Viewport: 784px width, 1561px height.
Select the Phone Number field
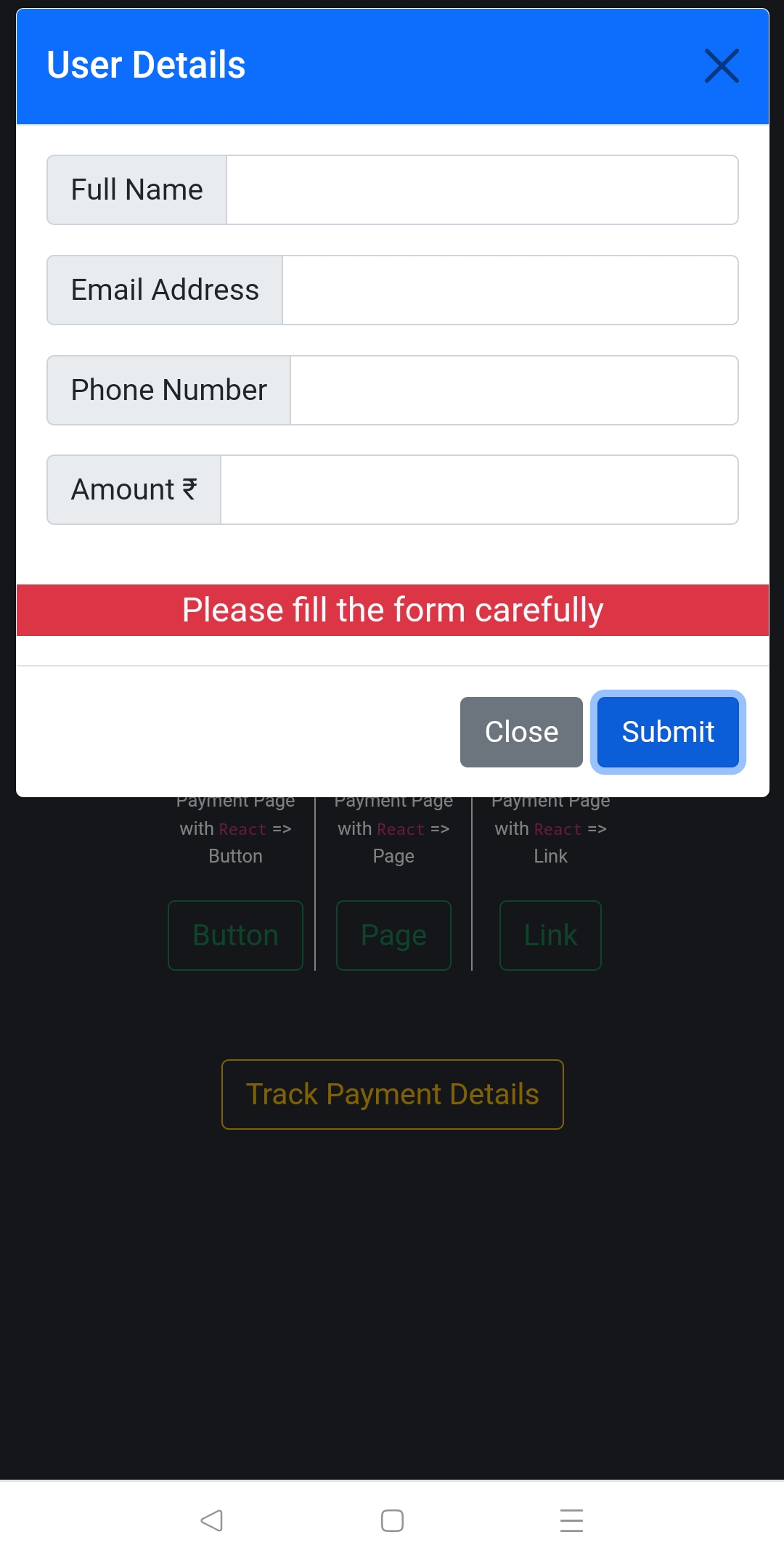(x=514, y=390)
